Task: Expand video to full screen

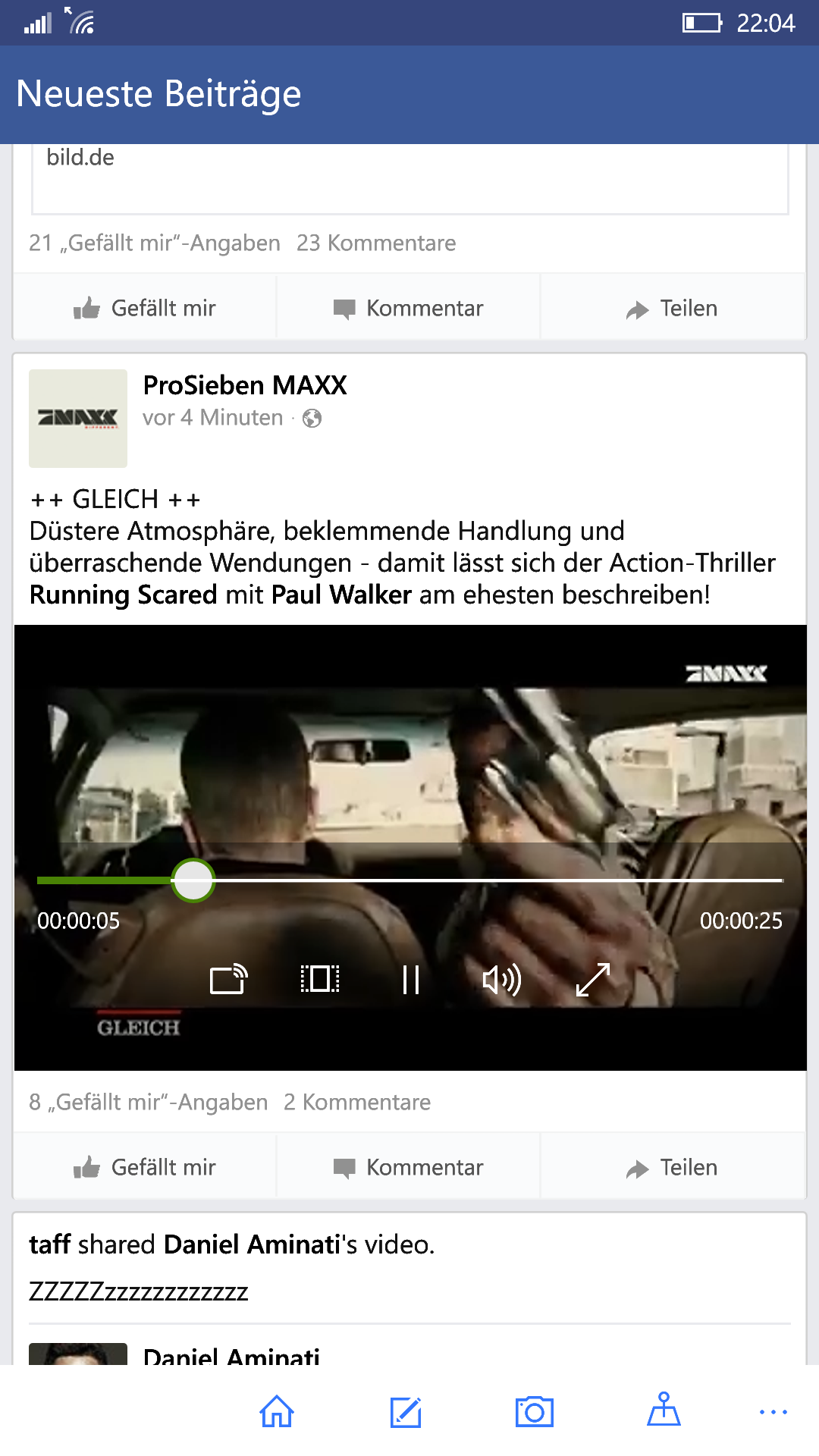Action: click(x=593, y=980)
